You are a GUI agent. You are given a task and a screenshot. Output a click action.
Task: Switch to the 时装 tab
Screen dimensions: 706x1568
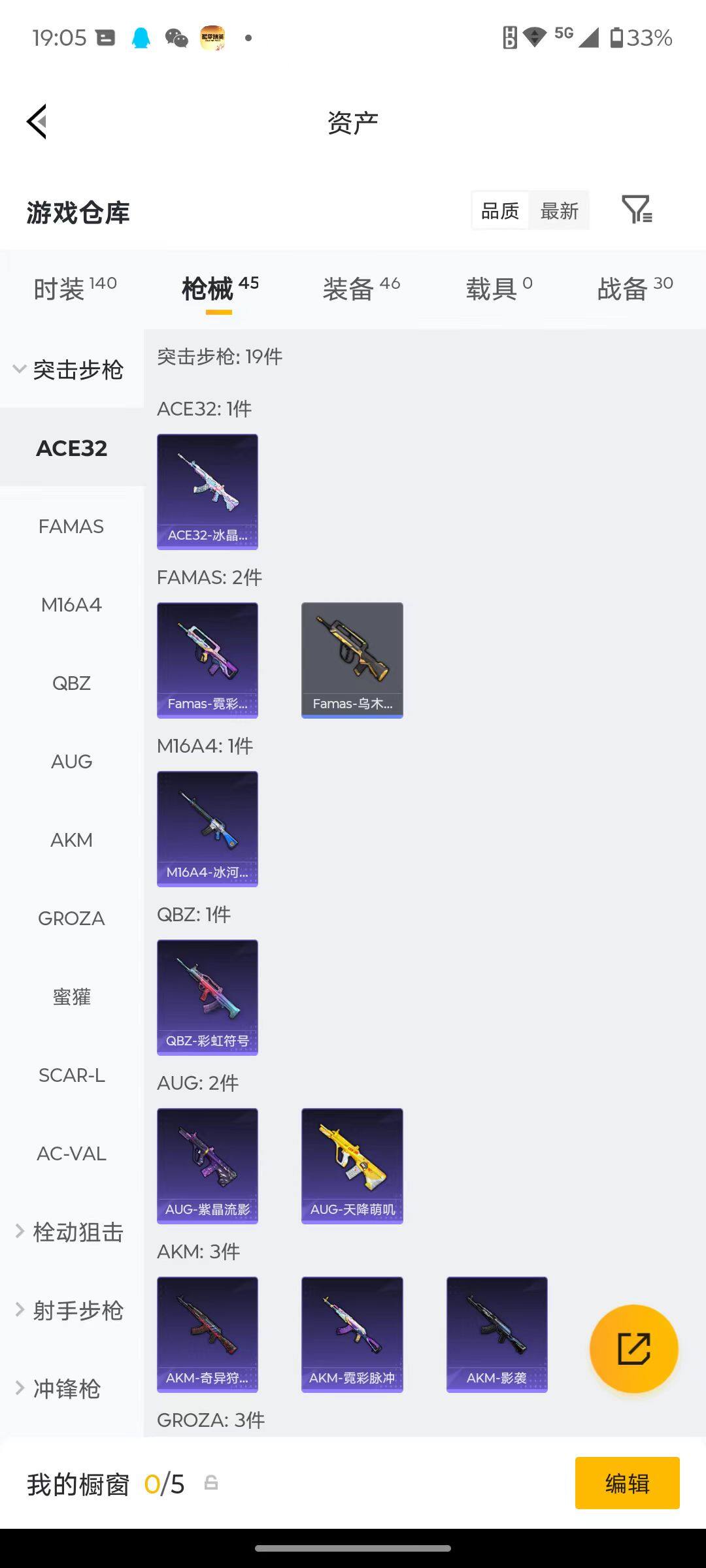(x=75, y=288)
